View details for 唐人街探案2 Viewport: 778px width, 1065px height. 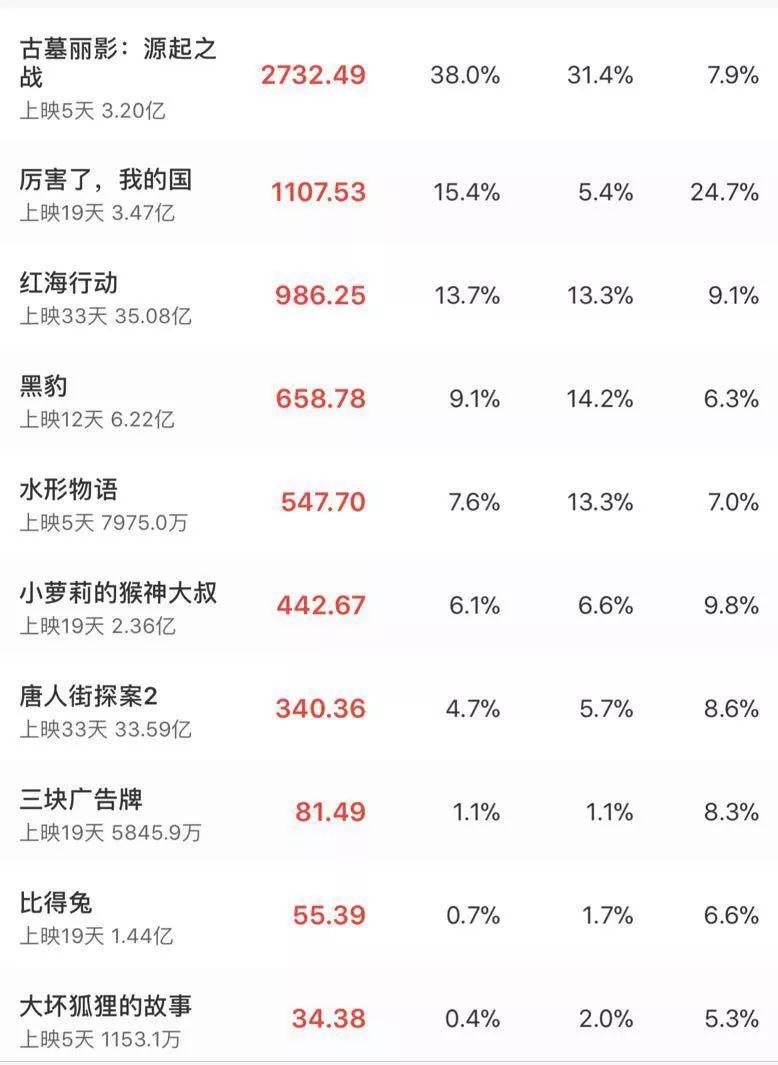tap(89, 697)
